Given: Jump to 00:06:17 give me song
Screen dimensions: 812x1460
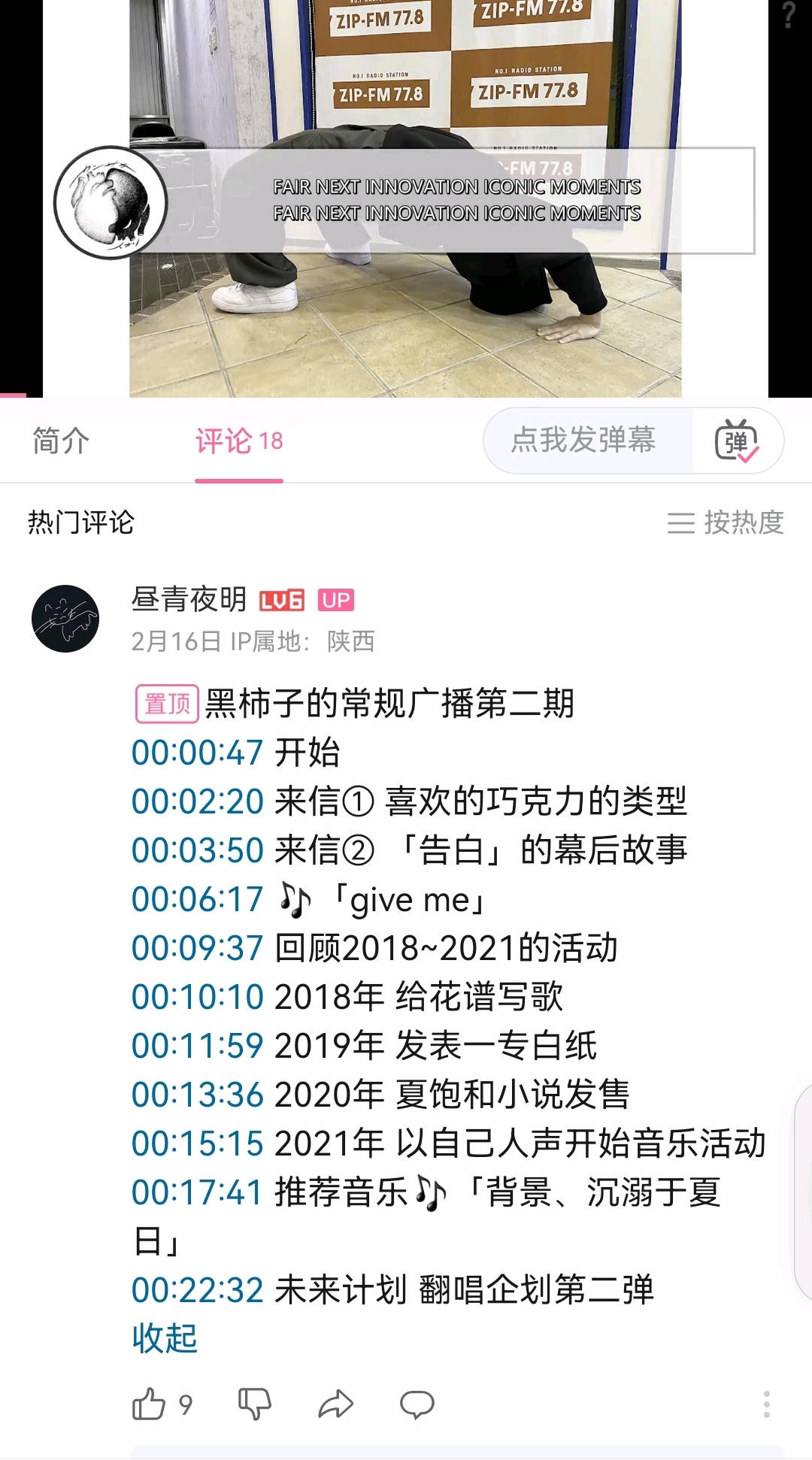Looking at the screenshot, I should coord(197,899).
